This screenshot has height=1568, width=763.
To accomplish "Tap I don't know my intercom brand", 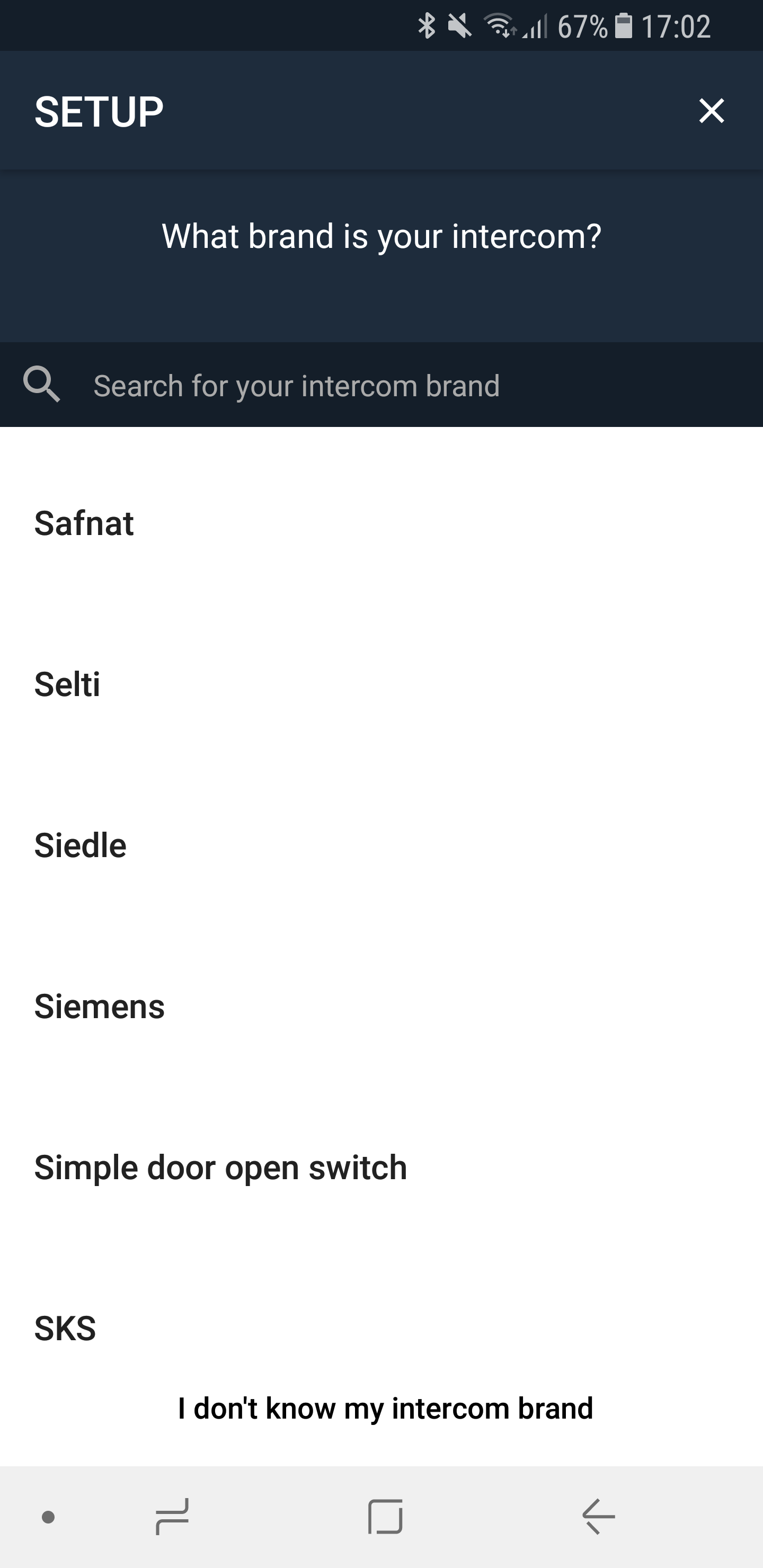I will tap(385, 1409).
